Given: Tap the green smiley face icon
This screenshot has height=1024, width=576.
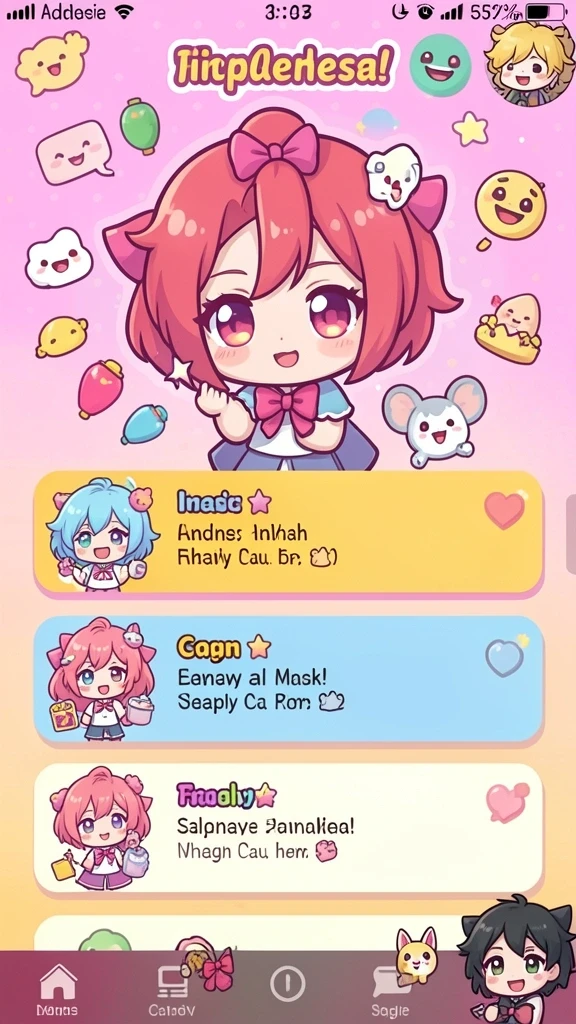Looking at the screenshot, I should click(440, 65).
